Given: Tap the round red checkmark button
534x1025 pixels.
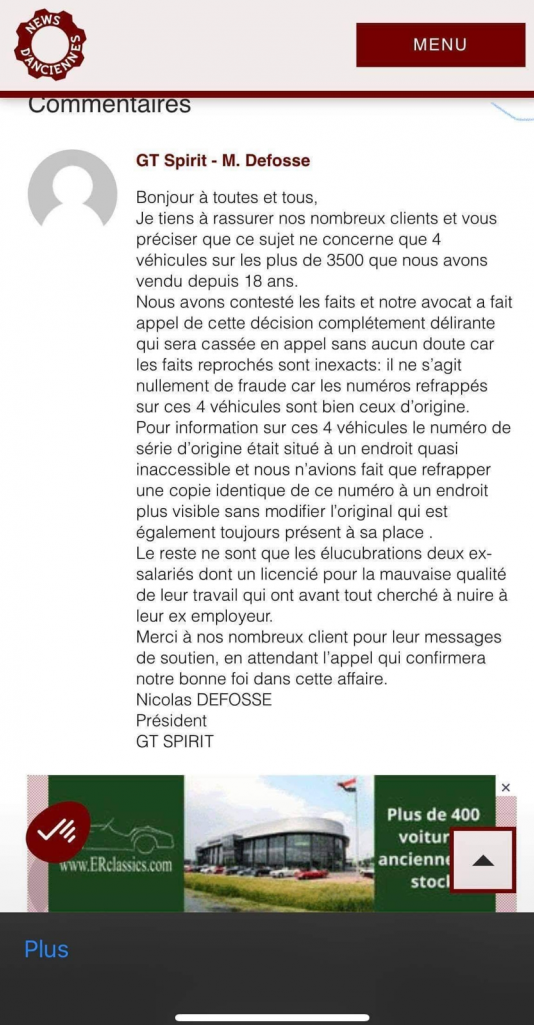Looking at the screenshot, I should 58,832.
